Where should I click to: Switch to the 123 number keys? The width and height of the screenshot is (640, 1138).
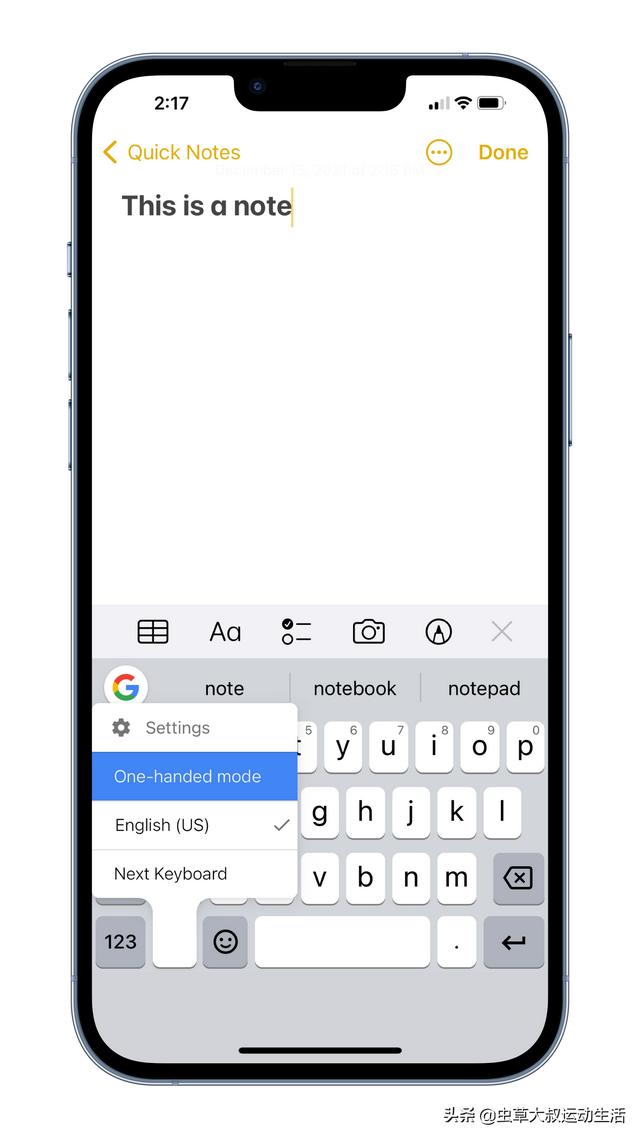pyautogui.click(x=120, y=941)
